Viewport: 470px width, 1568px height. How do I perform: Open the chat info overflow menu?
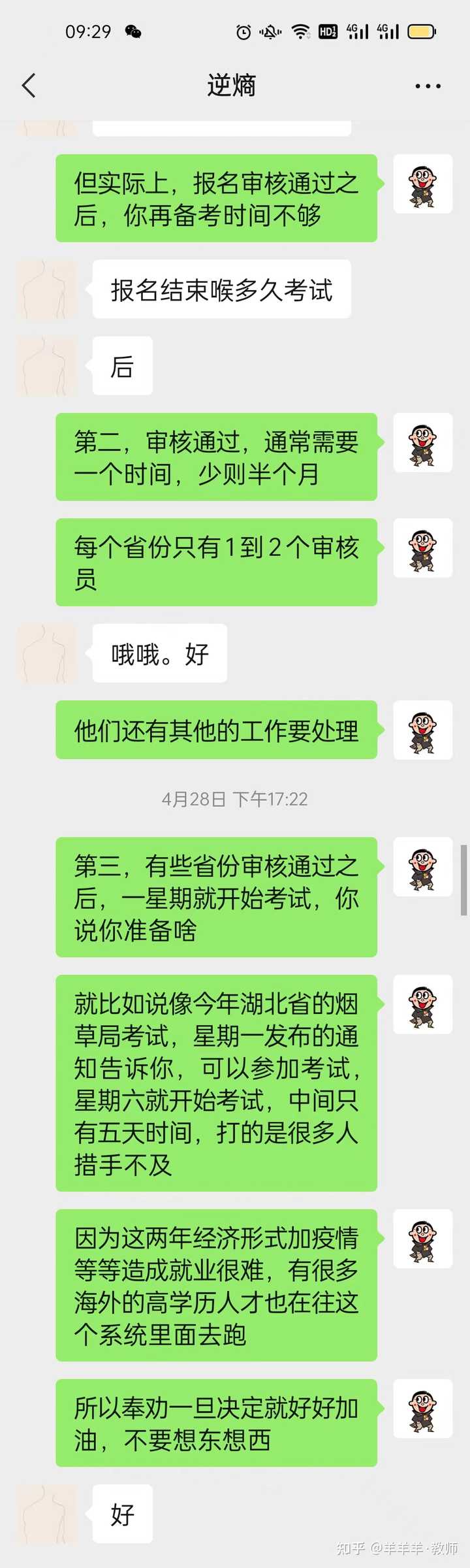click(428, 86)
